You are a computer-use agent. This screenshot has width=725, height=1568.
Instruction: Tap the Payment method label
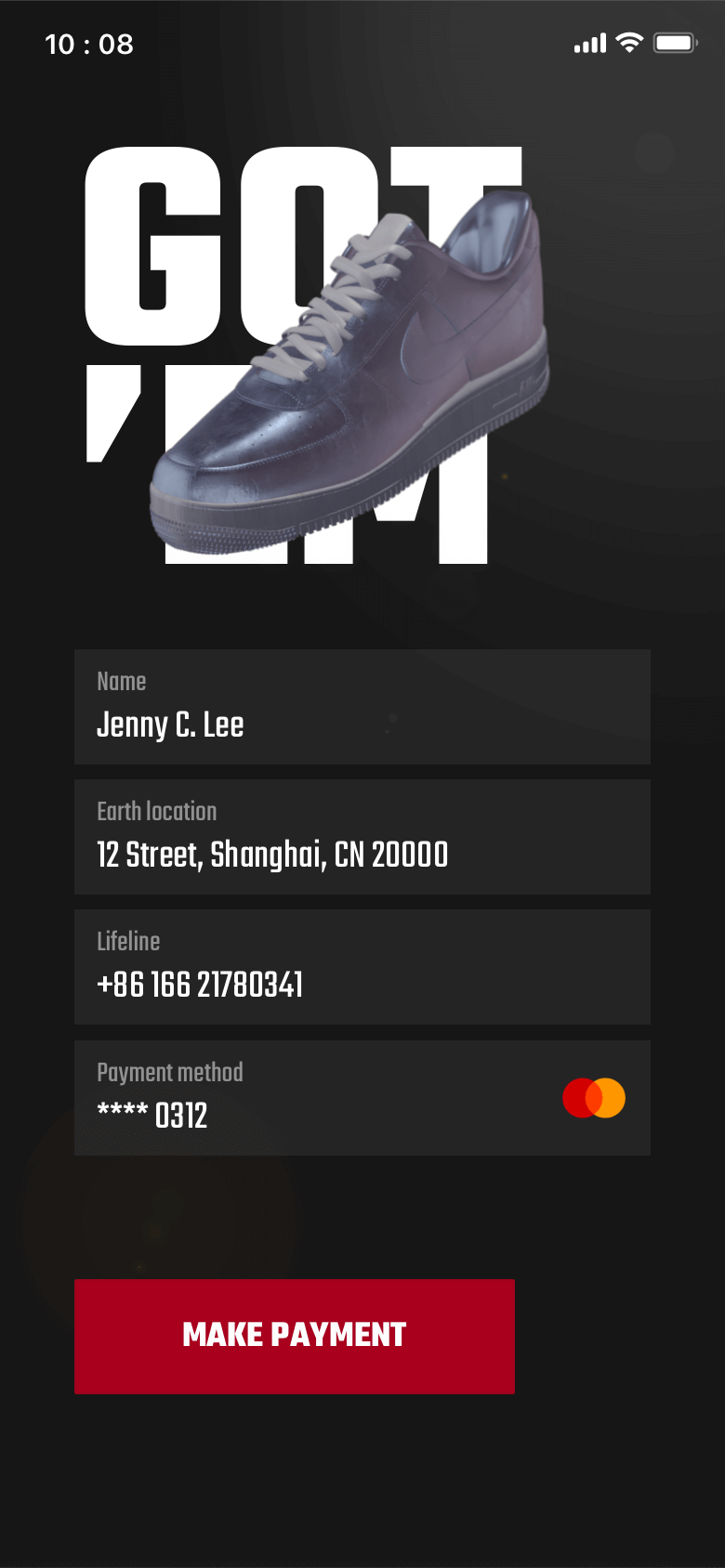point(170,1071)
